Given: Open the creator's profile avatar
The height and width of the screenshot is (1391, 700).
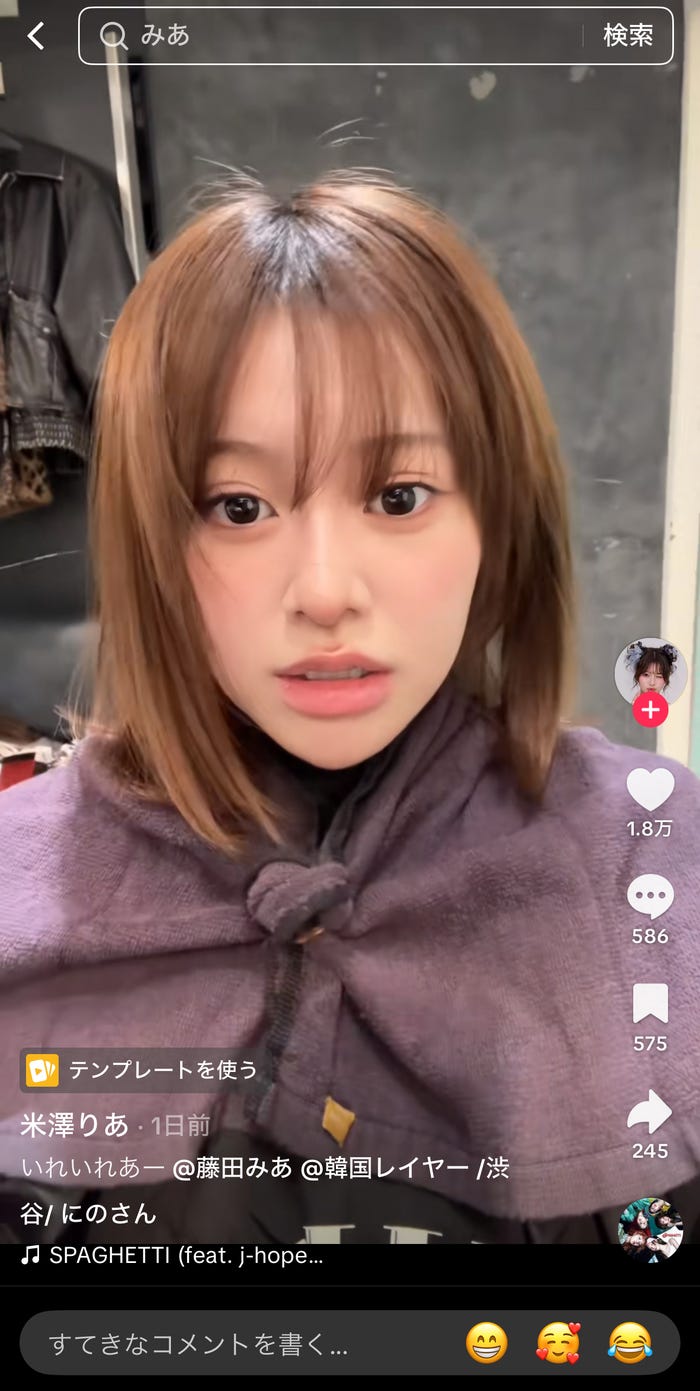Looking at the screenshot, I should point(650,671).
